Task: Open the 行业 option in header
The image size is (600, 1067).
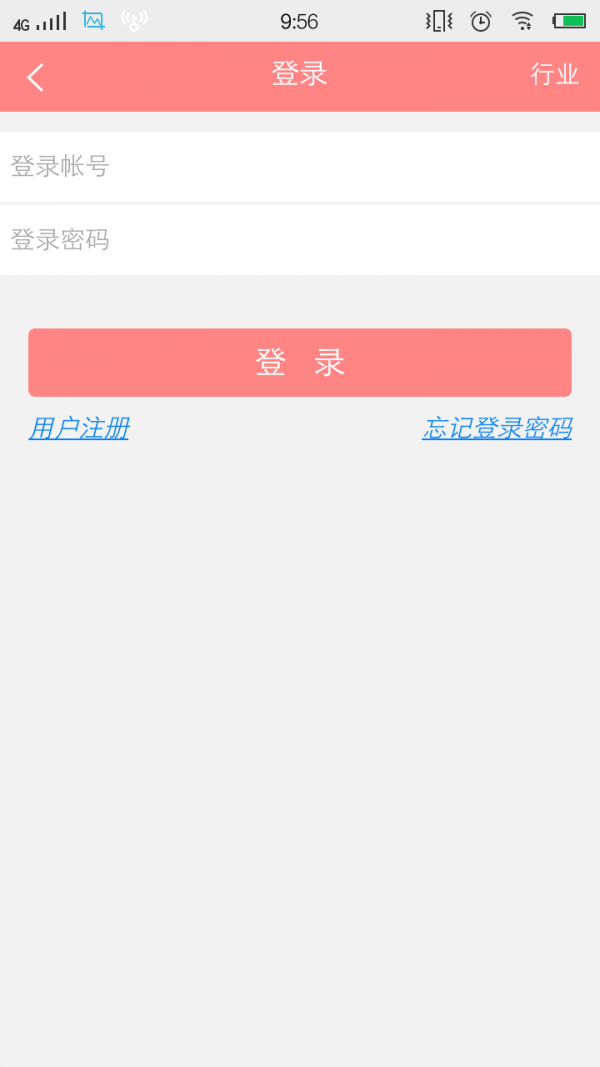Action: pyautogui.click(x=554, y=75)
